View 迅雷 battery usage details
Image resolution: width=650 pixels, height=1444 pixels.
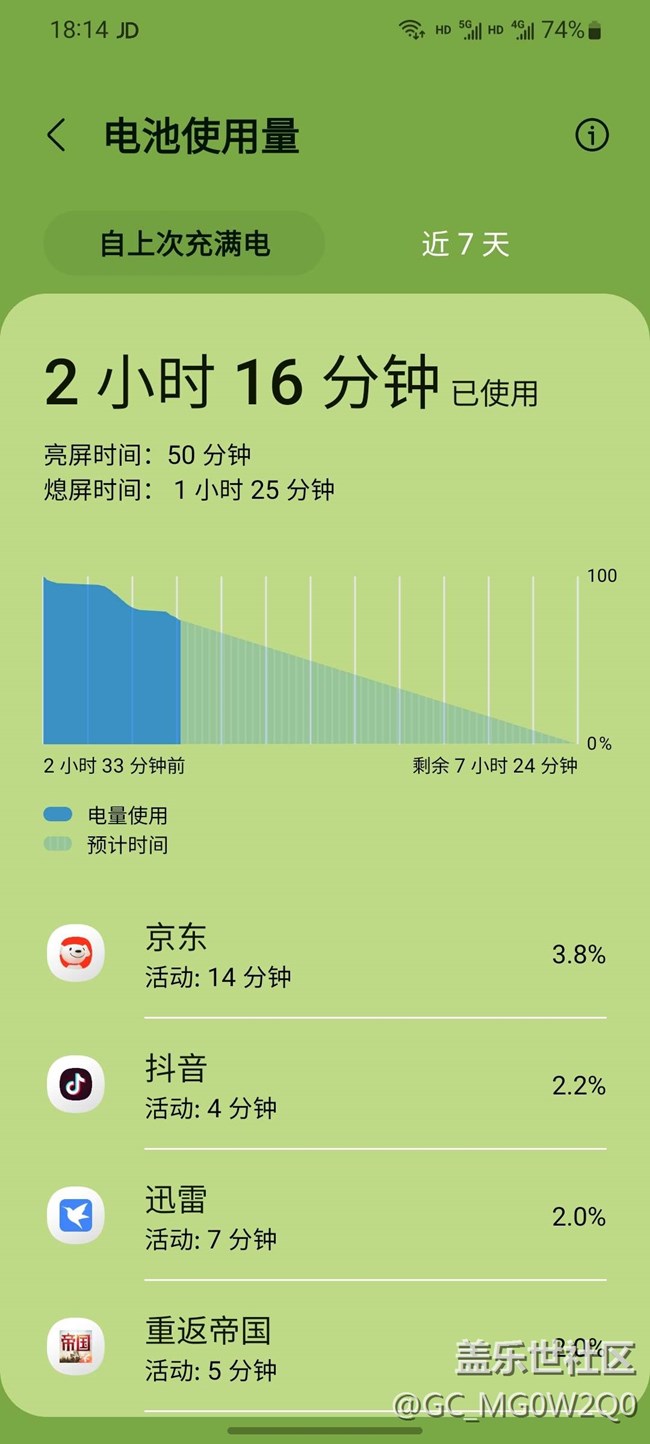326,1216
